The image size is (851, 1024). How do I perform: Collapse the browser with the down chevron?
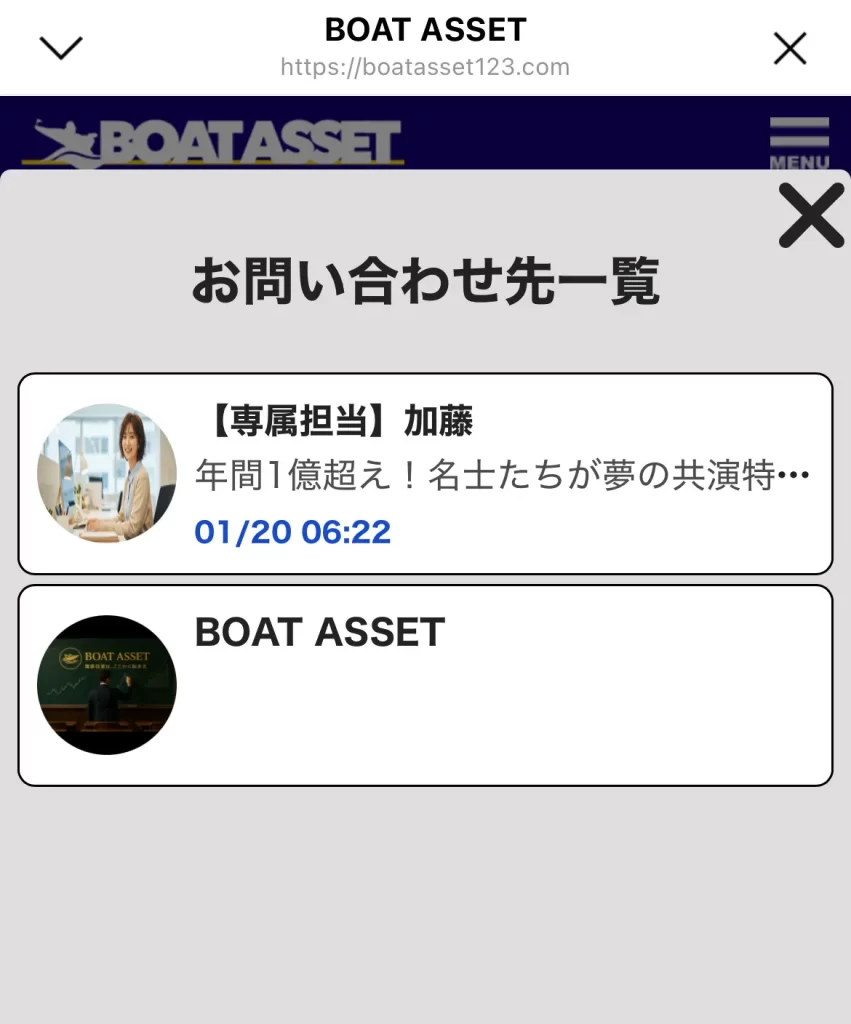coord(62,47)
